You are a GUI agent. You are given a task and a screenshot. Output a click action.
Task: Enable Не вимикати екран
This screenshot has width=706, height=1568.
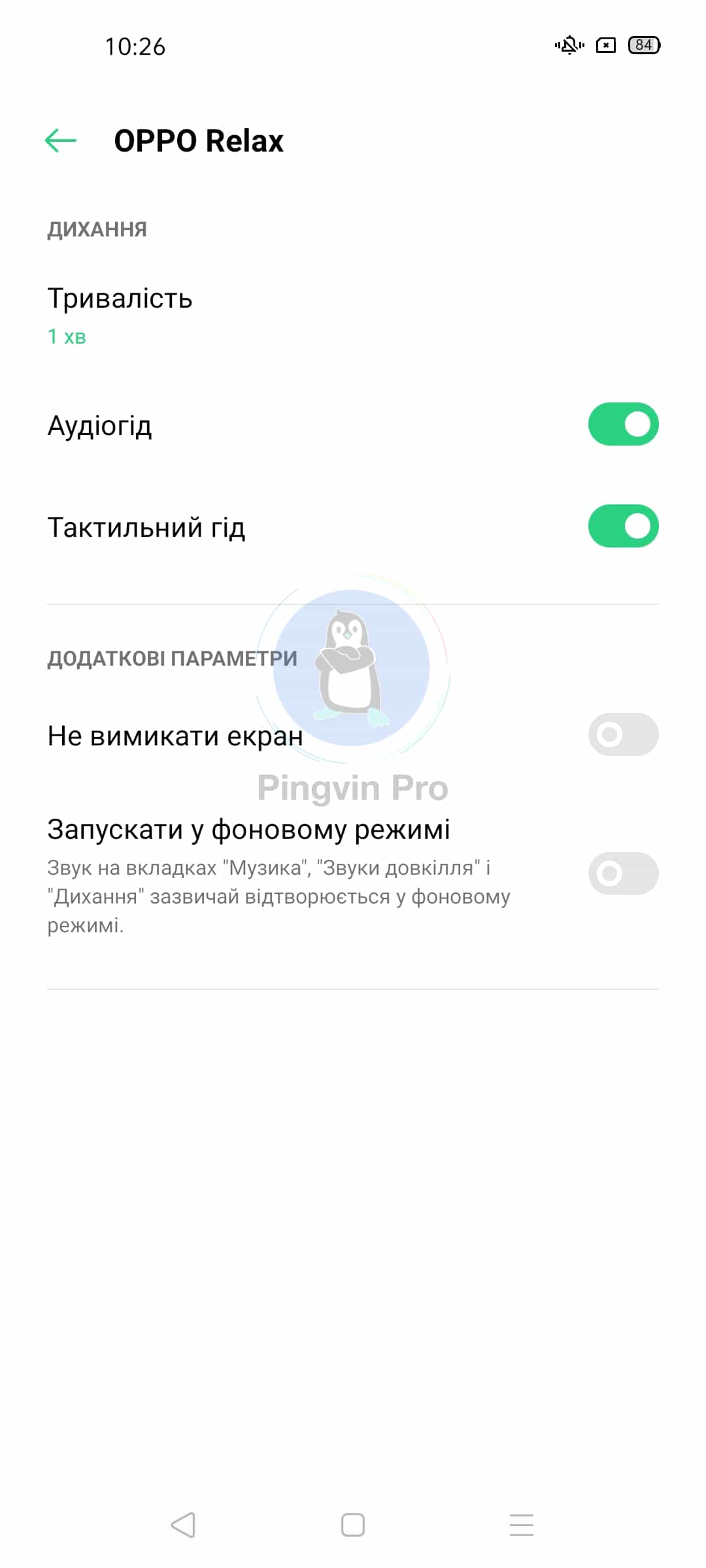click(x=623, y=734)
